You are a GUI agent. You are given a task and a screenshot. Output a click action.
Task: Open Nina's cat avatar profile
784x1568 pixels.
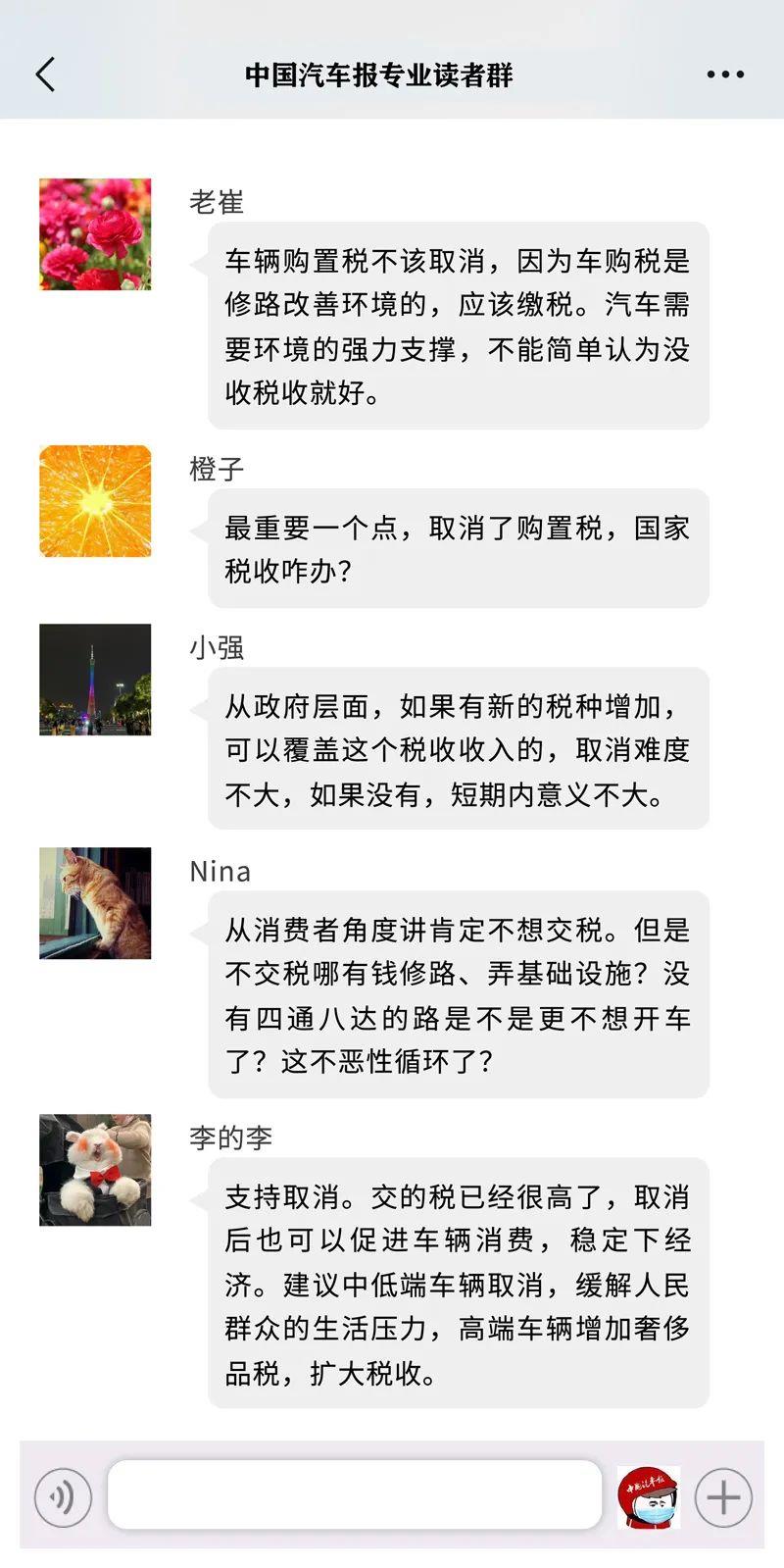click(x=95, y=903)
